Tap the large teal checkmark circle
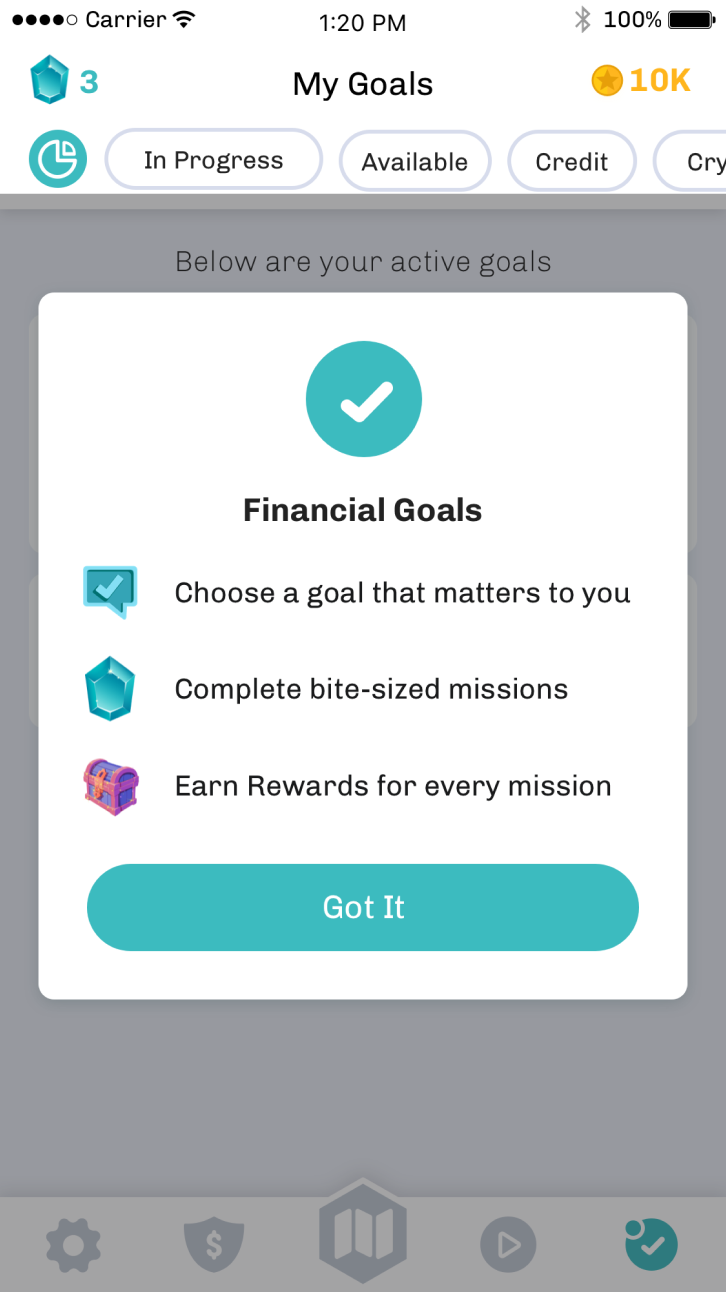The width and height of the screenshot is (726, 1292). point(363,398)
